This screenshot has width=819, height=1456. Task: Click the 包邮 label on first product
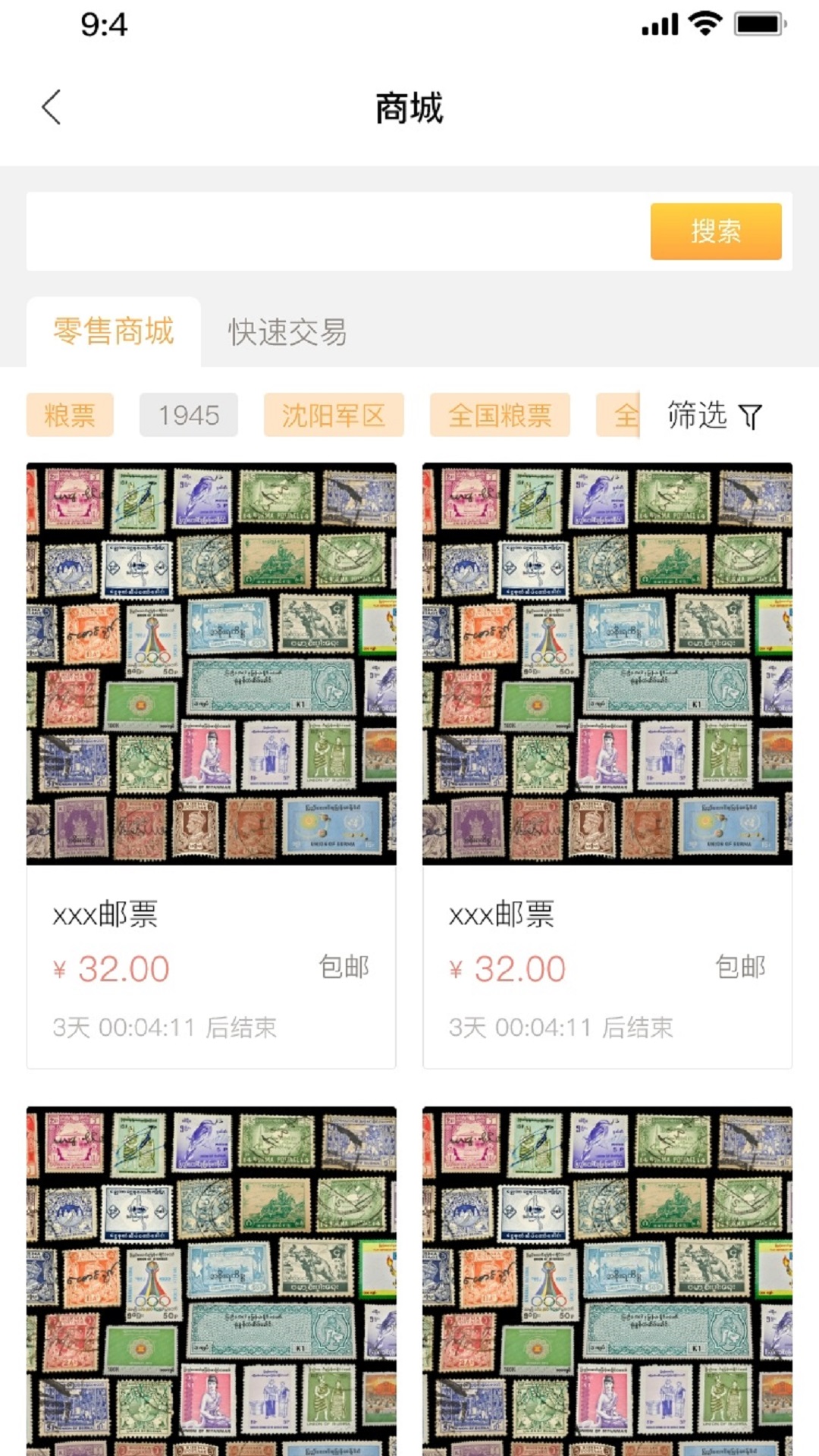coord(342,967)
